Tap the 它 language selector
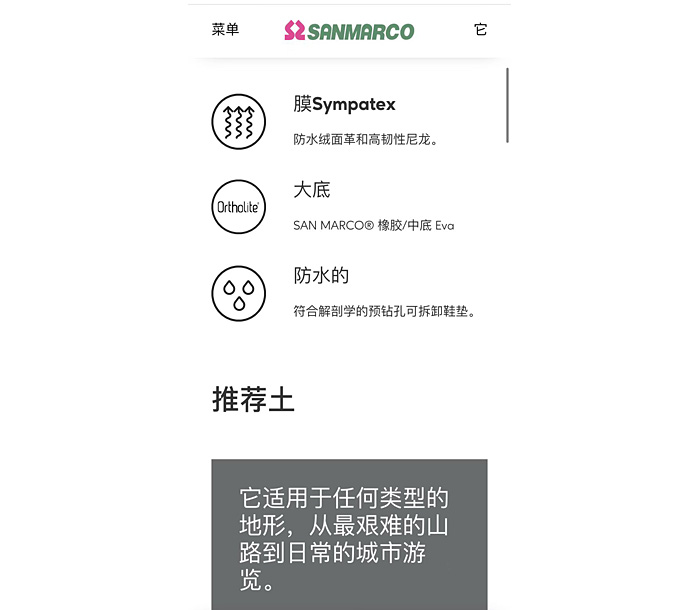700x610 pixels. [480, 29]
